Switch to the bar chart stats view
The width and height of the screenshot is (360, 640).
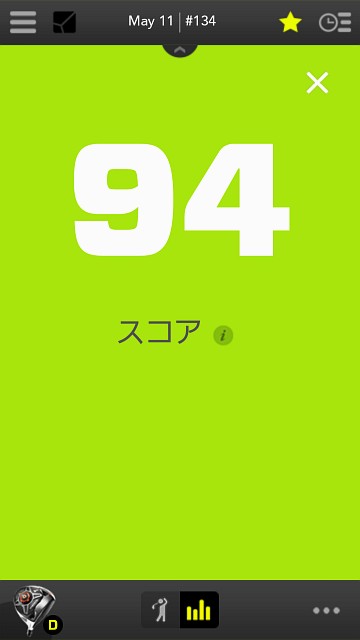pyautogui.click(x=199, y=610)
